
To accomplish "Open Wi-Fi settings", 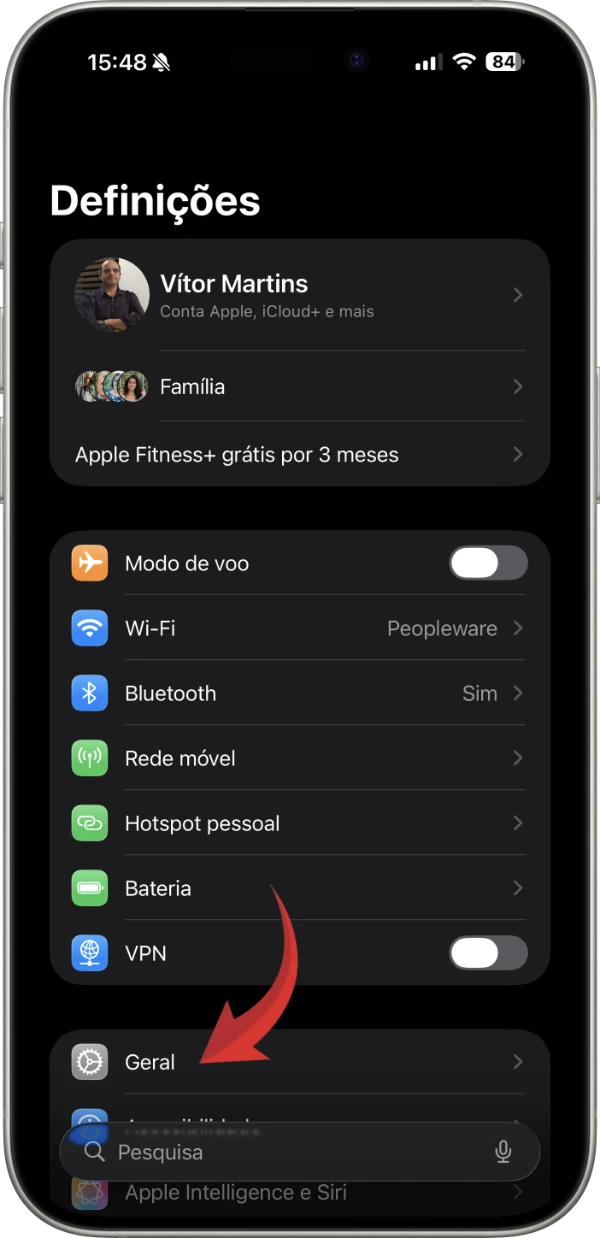I will [300, 629].
